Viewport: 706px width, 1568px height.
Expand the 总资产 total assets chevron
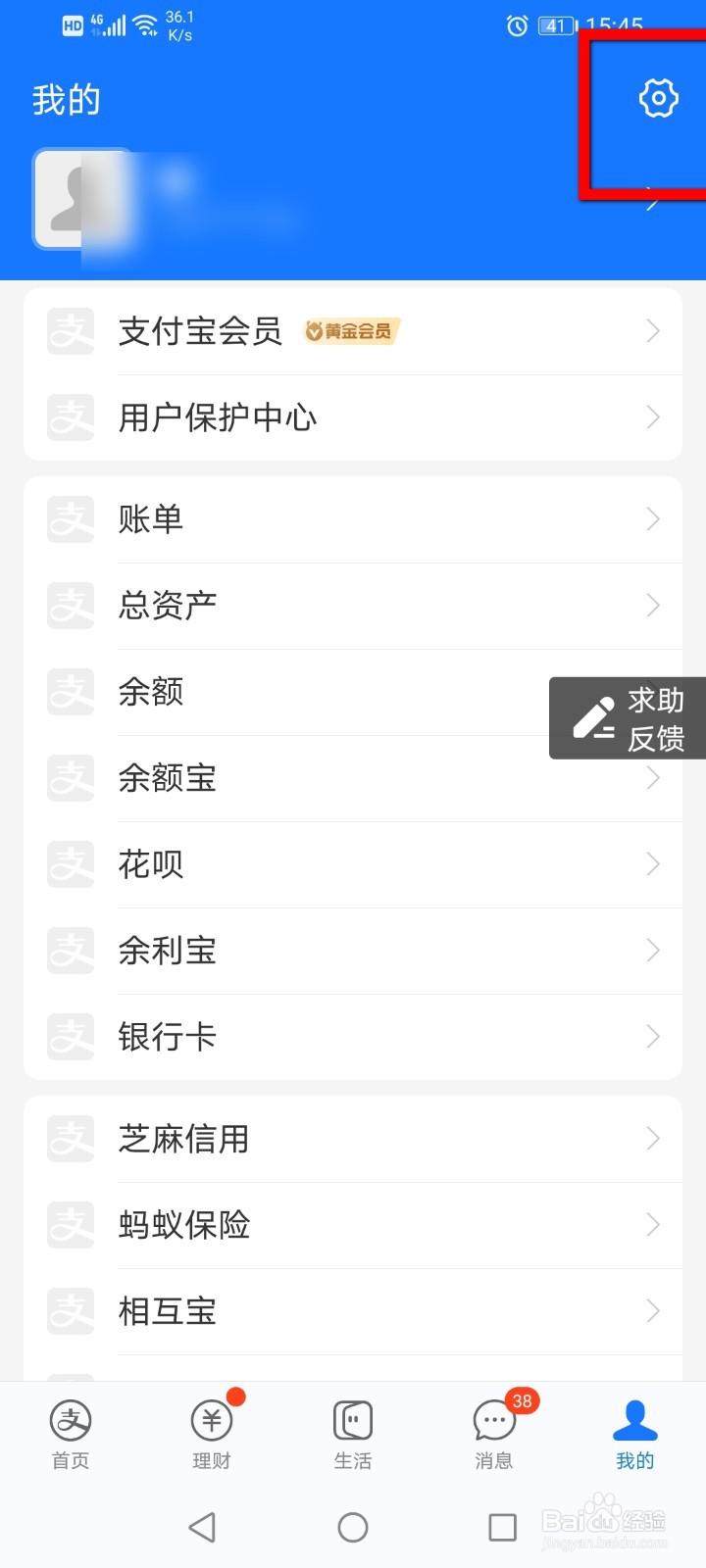[652, 605]
